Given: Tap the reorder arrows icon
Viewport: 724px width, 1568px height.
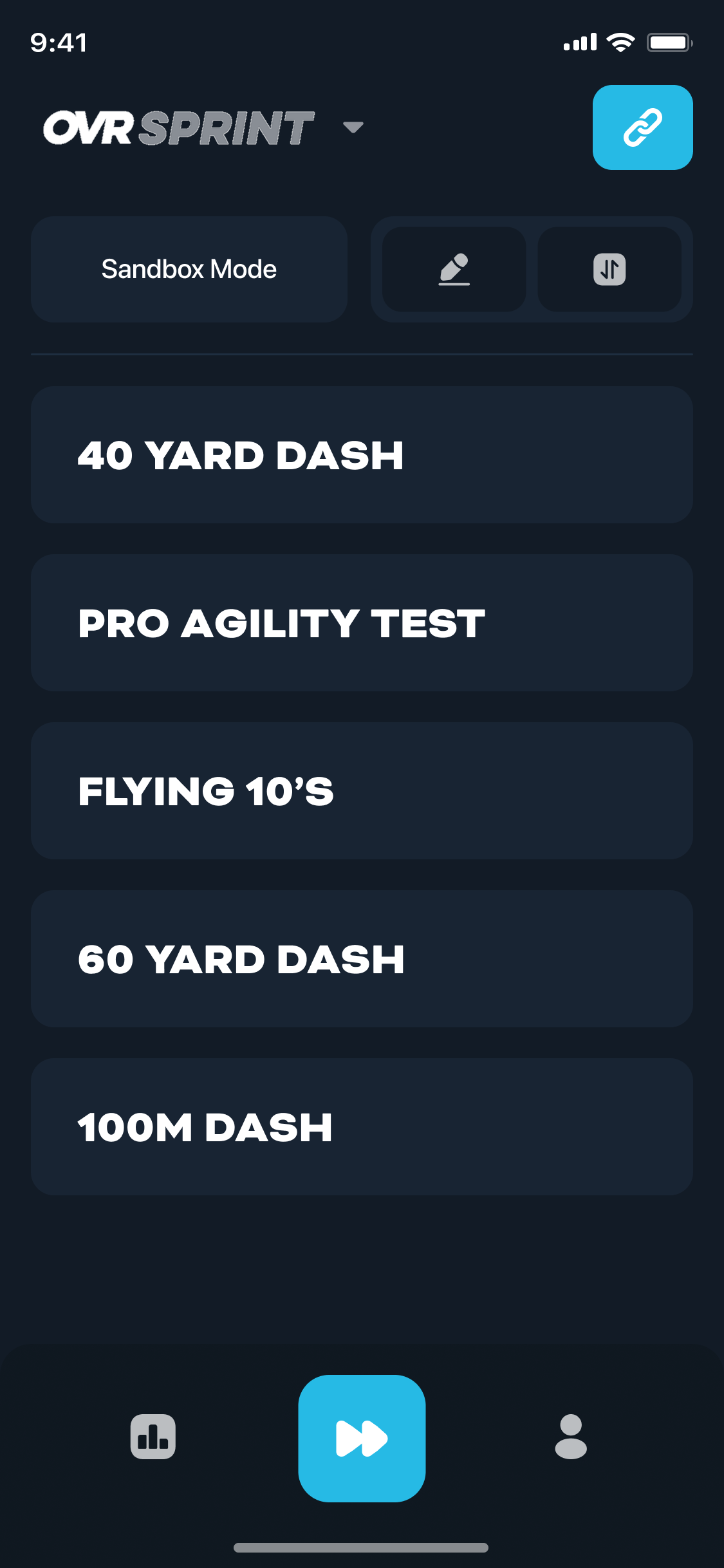Looking at the screenshot, I should tap(609, 269).
